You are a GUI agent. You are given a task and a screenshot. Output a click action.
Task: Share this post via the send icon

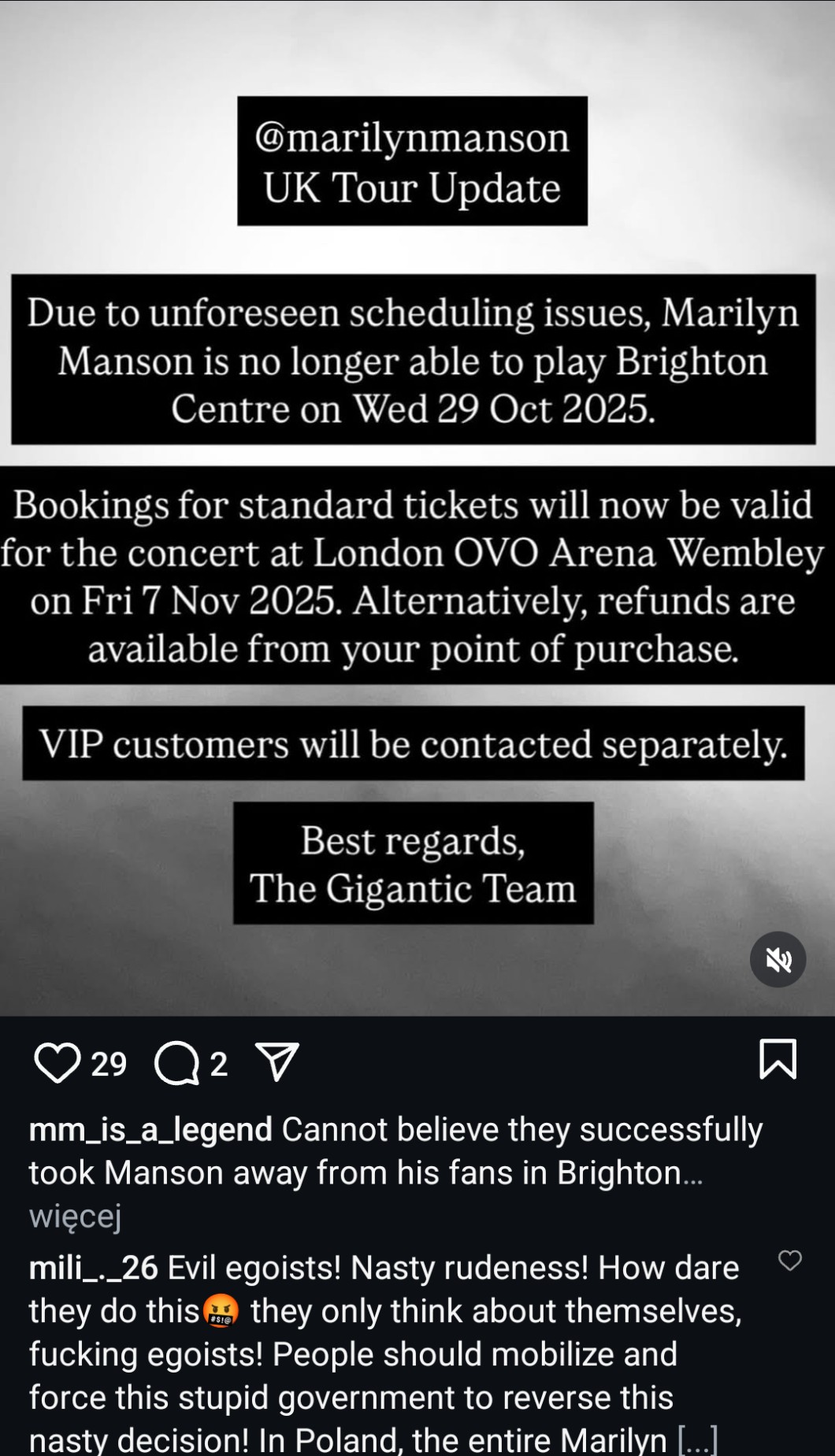tap(277, 1062)
